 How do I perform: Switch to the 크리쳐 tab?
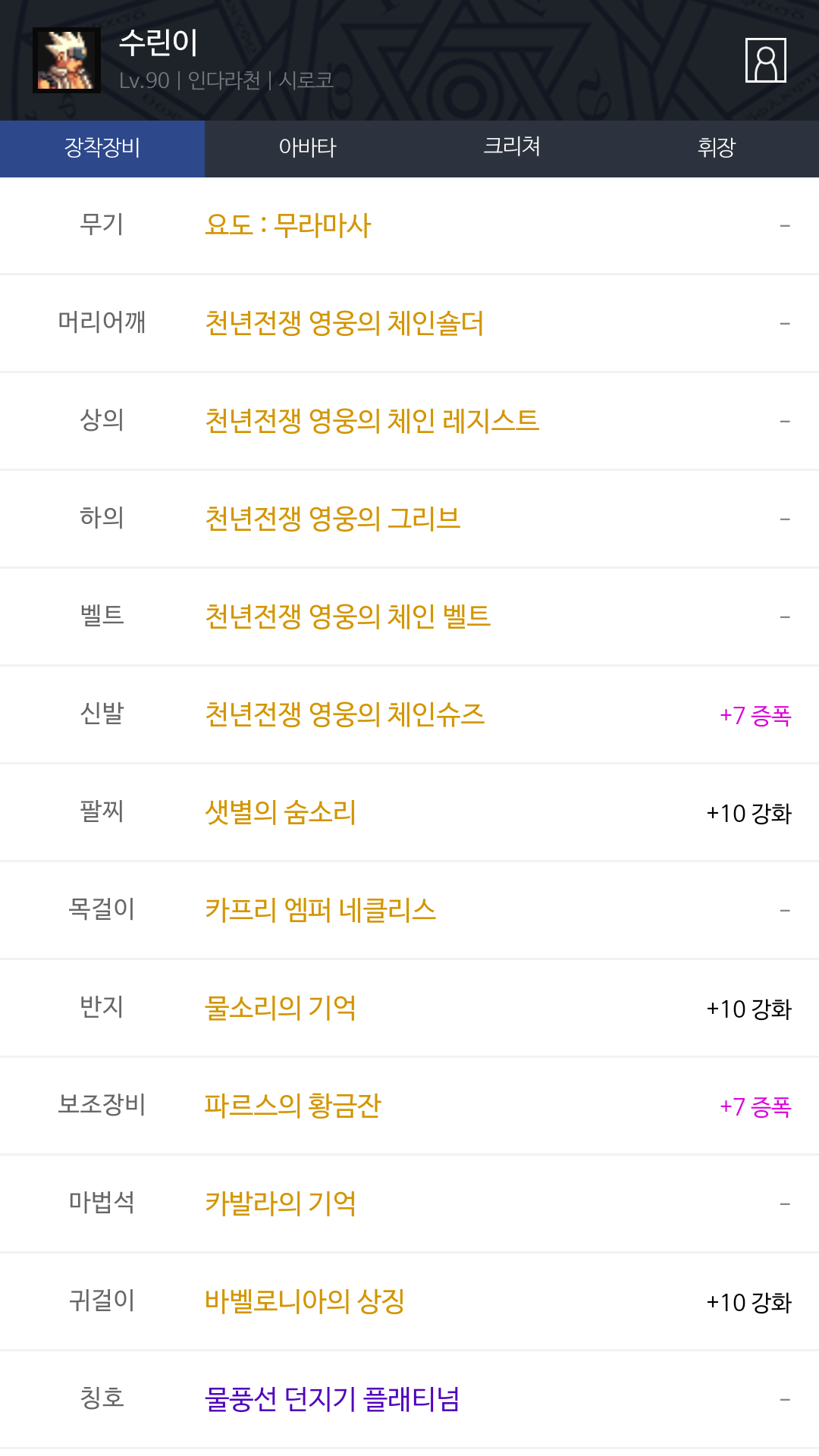tap(512, 148)
